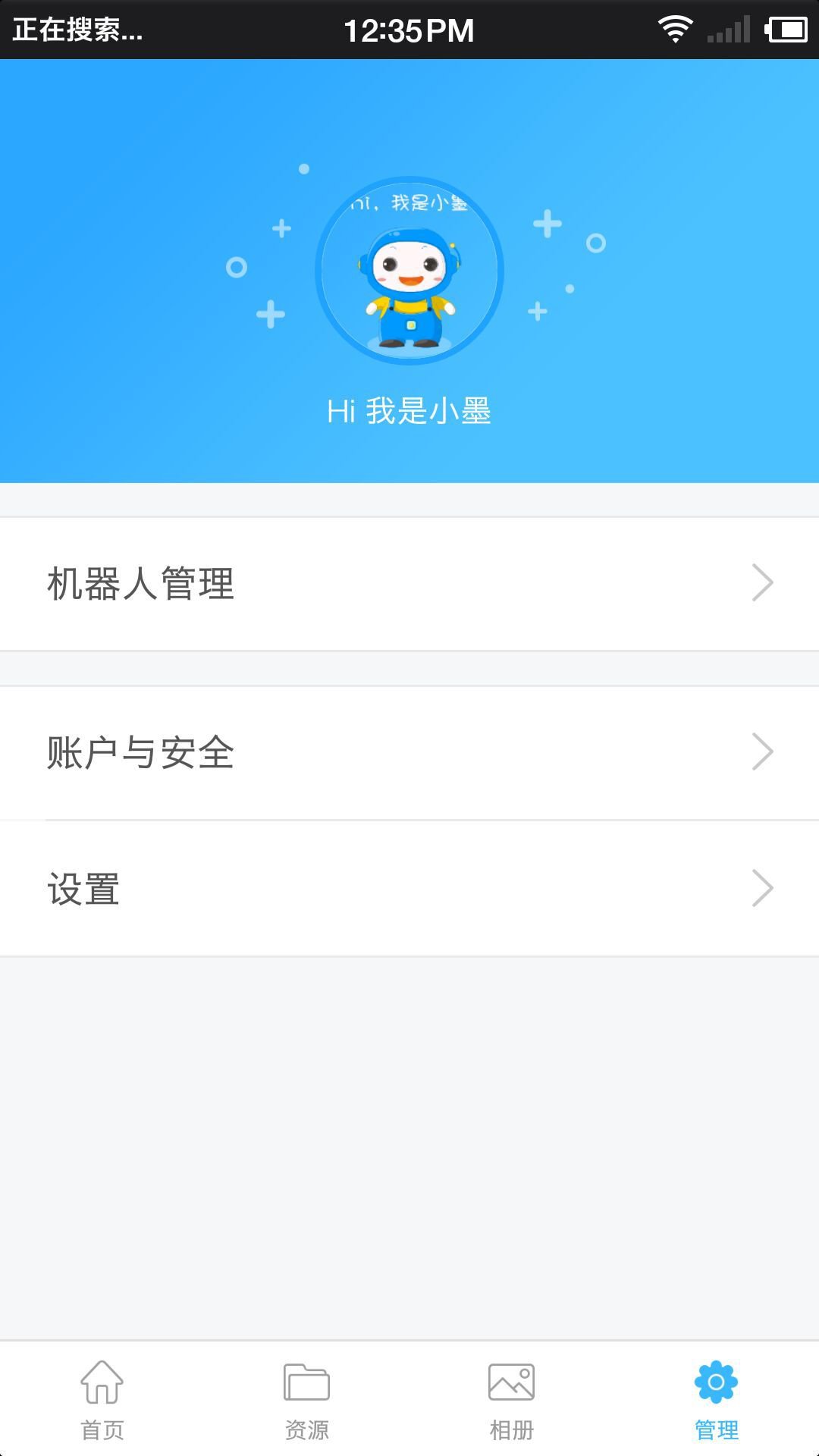Viewport: 819px width, 1456px height.
Task: Click the 管理 gear icon
Action: pos(717,1382)
